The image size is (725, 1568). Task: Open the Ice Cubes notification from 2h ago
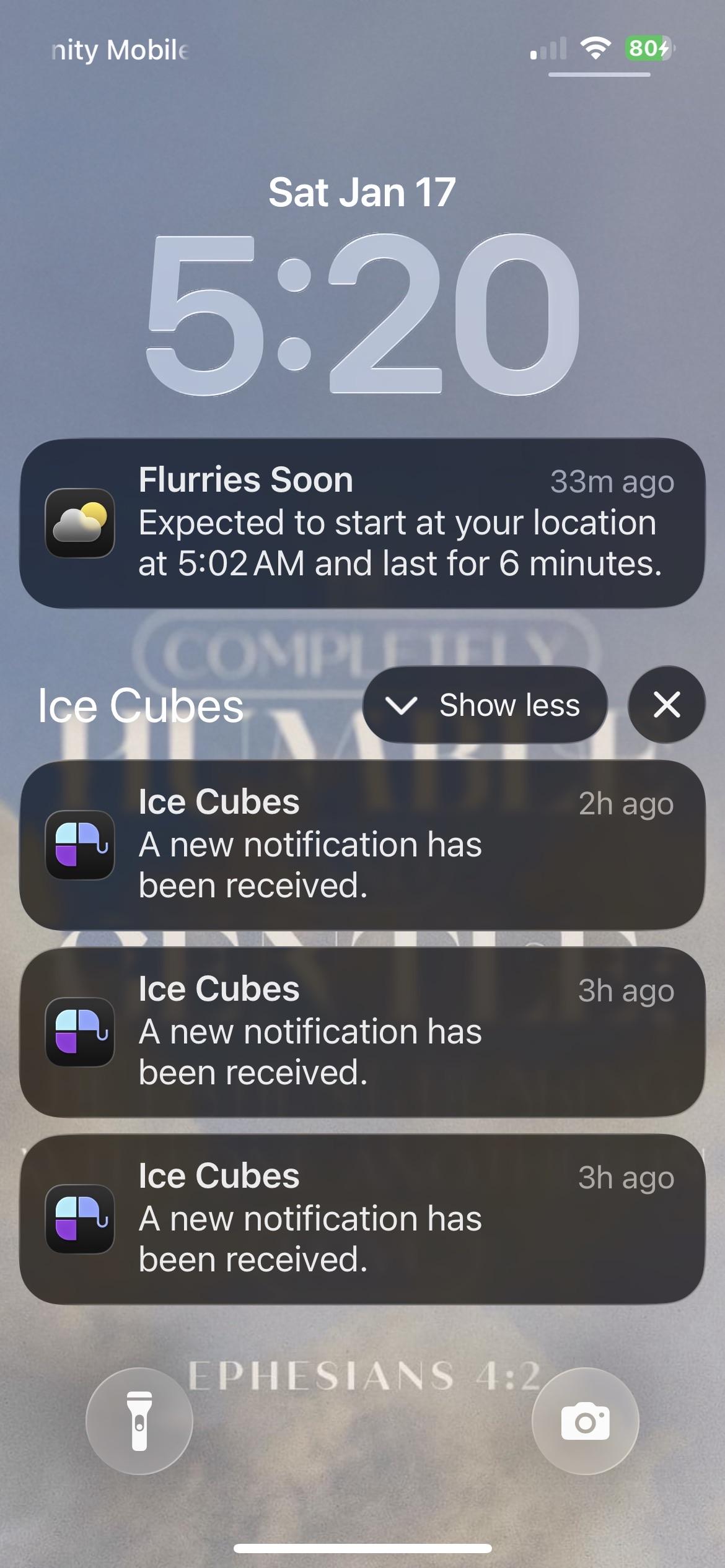(362, 845)
